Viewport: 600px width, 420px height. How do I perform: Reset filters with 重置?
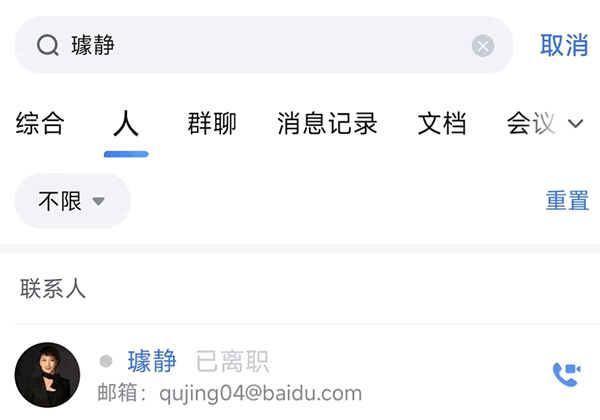tap(567, 200)
